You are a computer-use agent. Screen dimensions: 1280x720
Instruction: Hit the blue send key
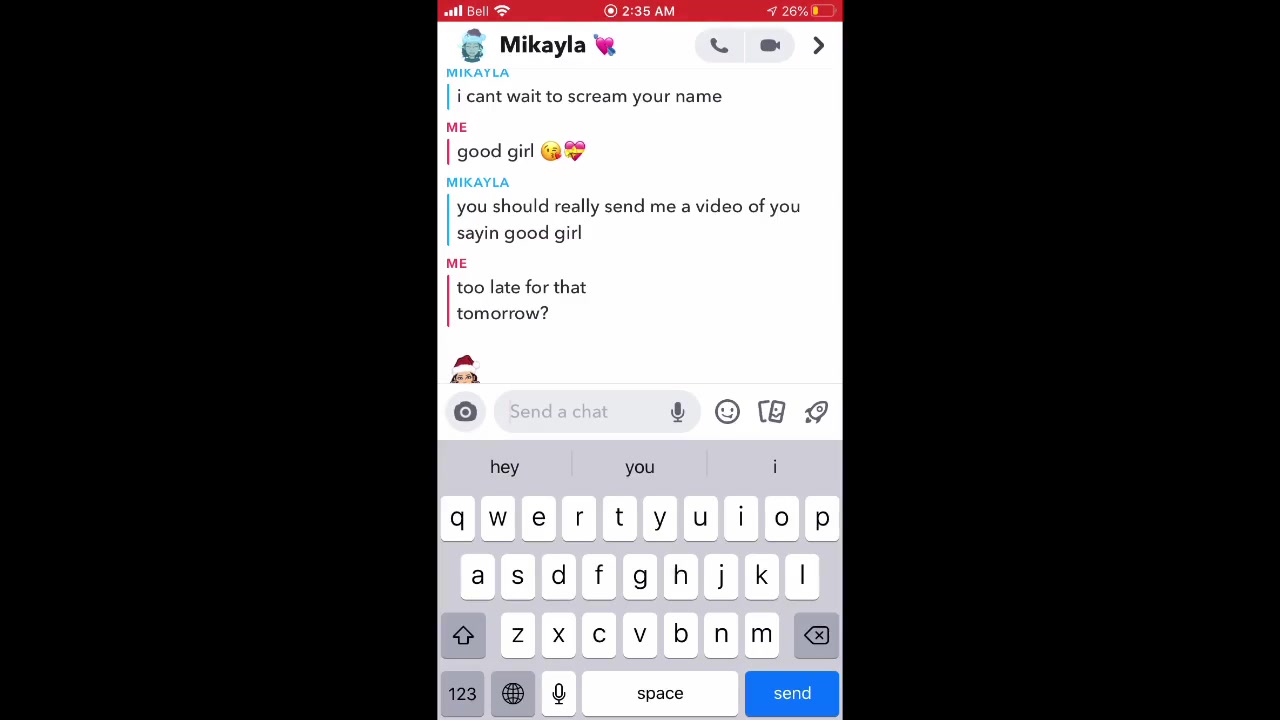point(792,693)
